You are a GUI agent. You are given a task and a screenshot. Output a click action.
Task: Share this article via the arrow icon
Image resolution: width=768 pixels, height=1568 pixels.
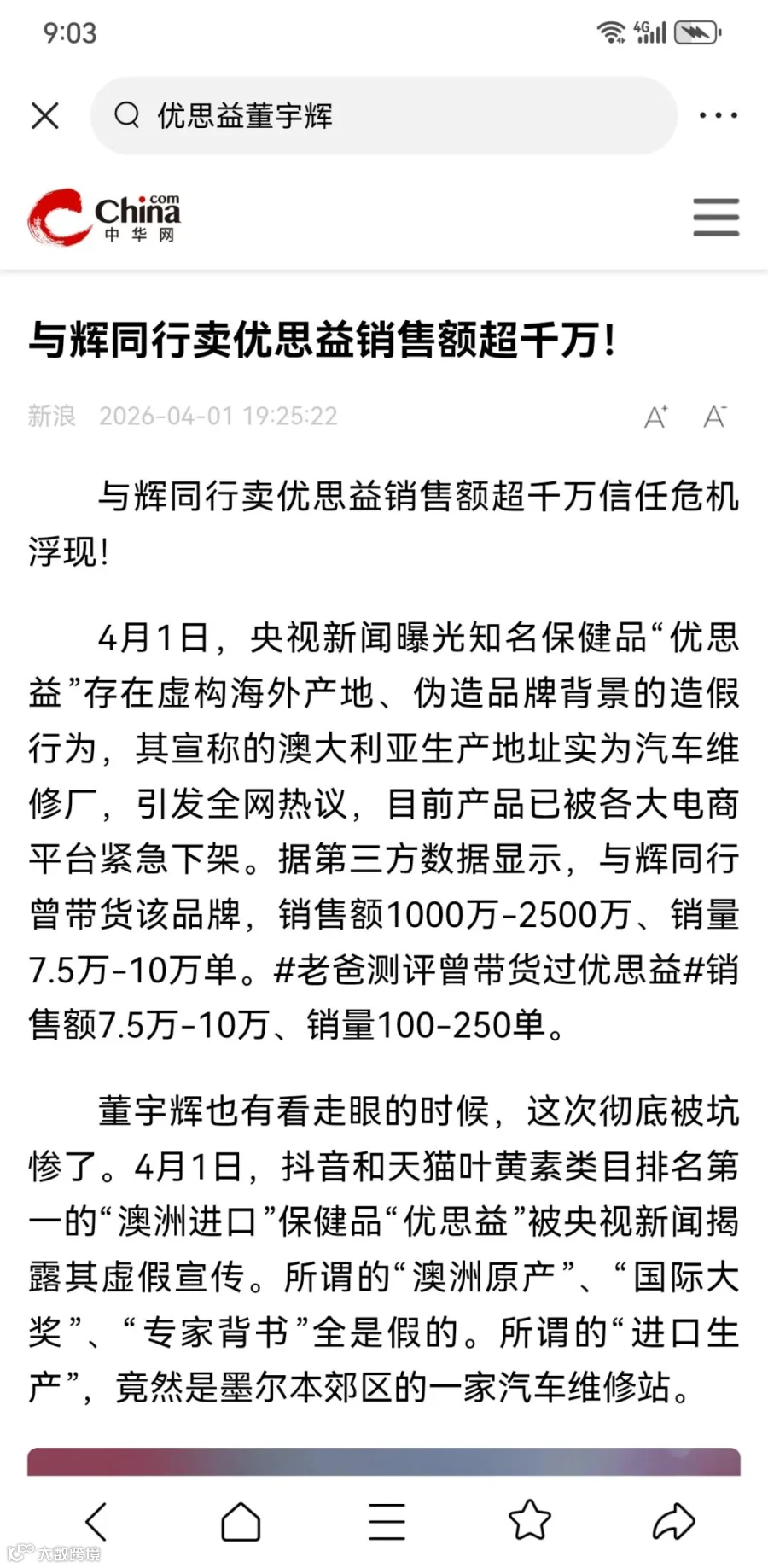pyautogui.click(x=674, y=1520)
